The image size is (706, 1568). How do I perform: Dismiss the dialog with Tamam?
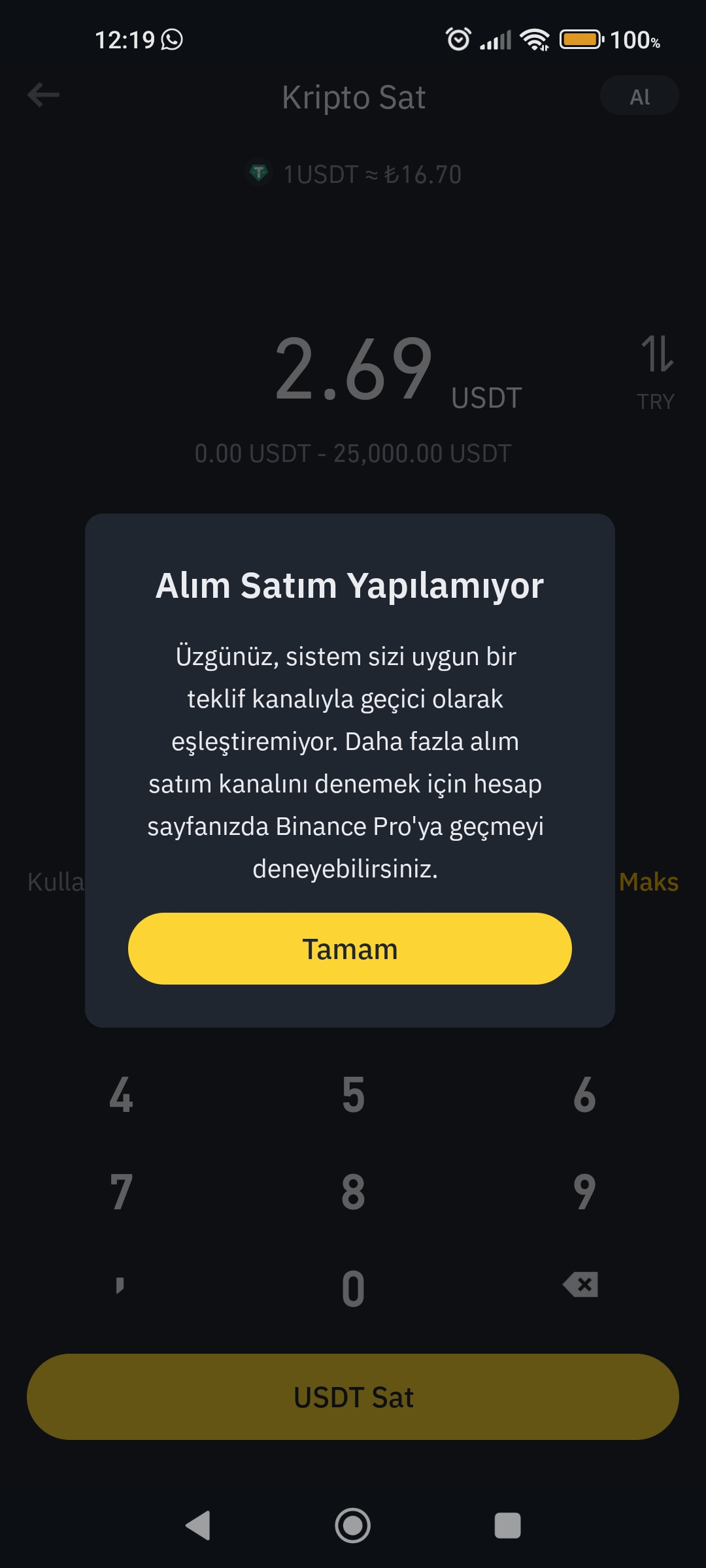click(350, 949)
